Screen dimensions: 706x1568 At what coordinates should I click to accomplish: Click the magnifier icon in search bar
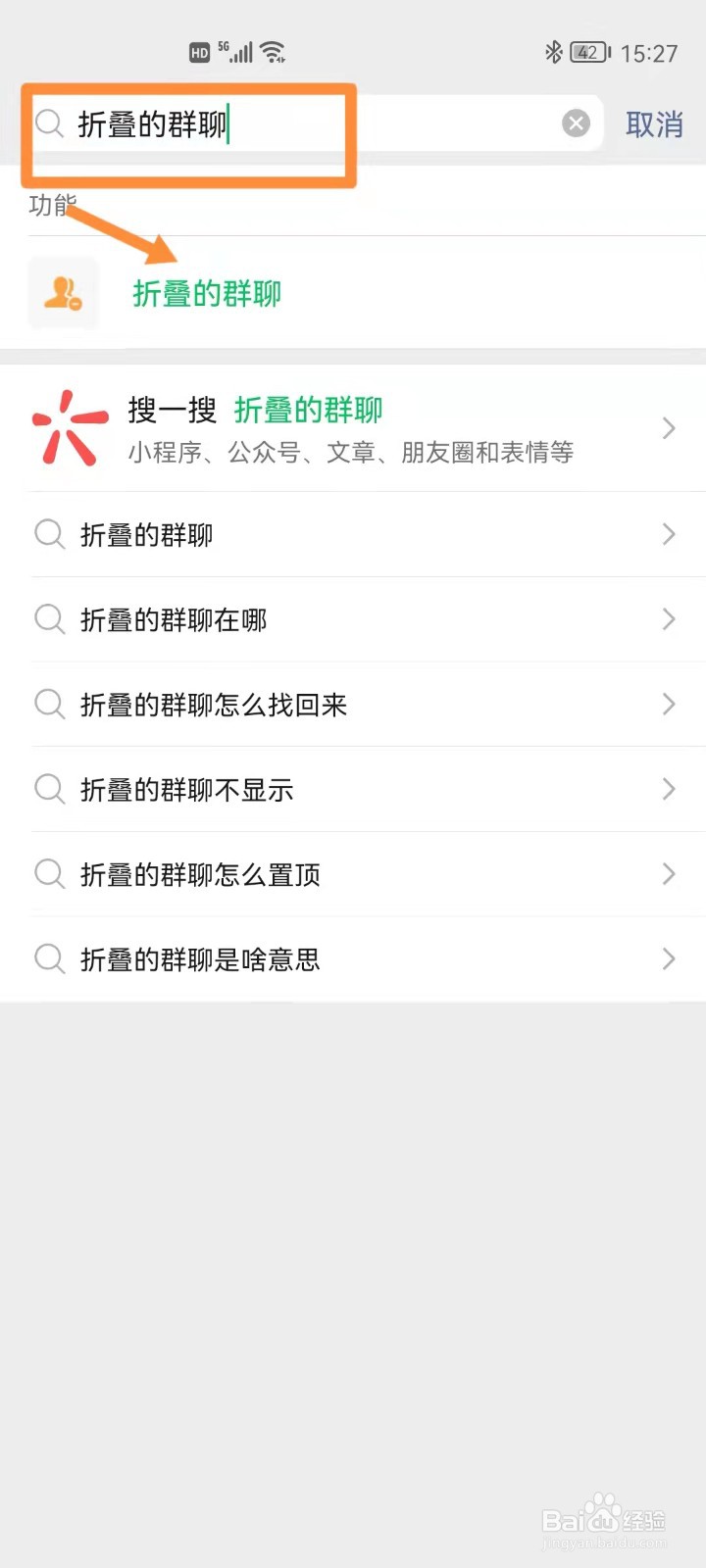point(49,123)
